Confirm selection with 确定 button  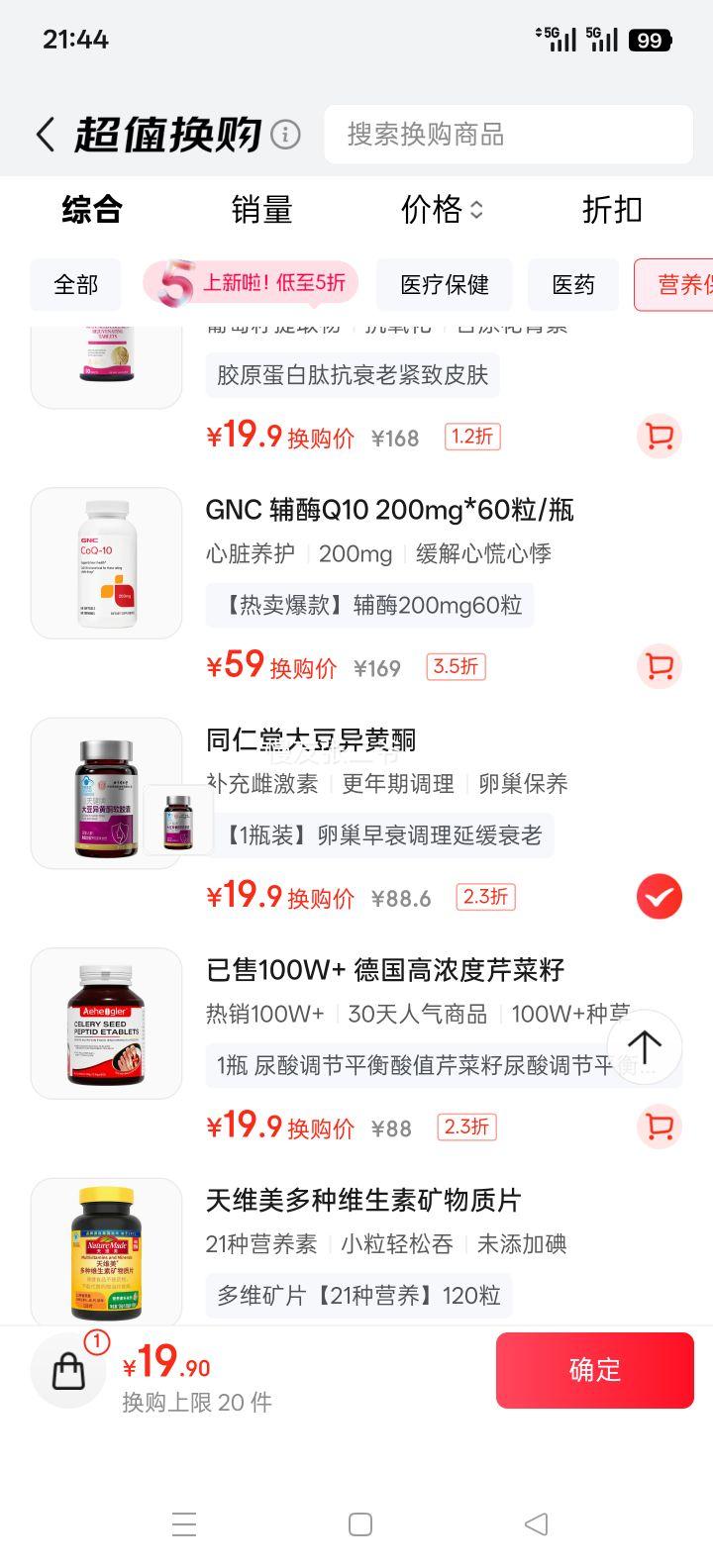click(594, 1370)
